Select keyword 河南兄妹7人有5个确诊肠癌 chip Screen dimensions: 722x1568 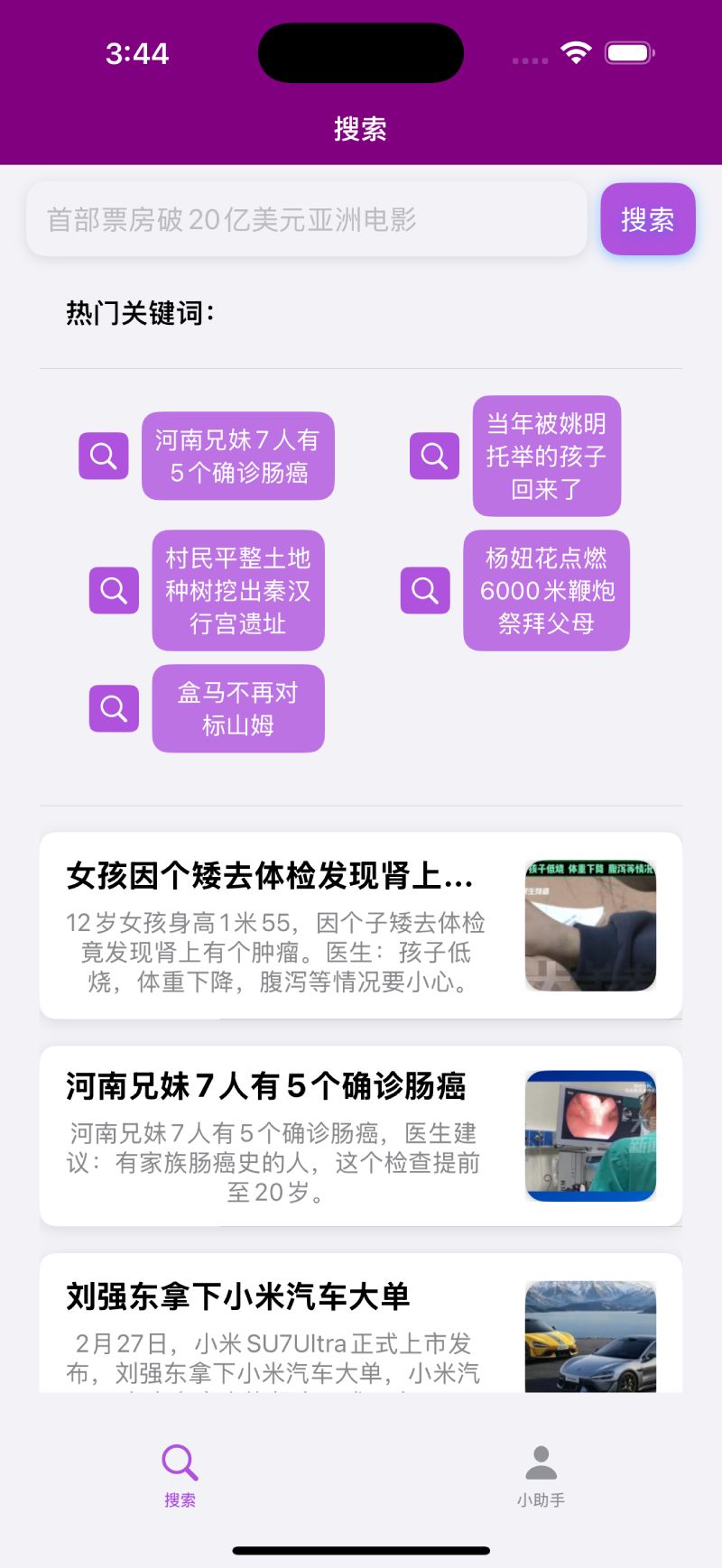pyautogui.click(x=237, y=456)
